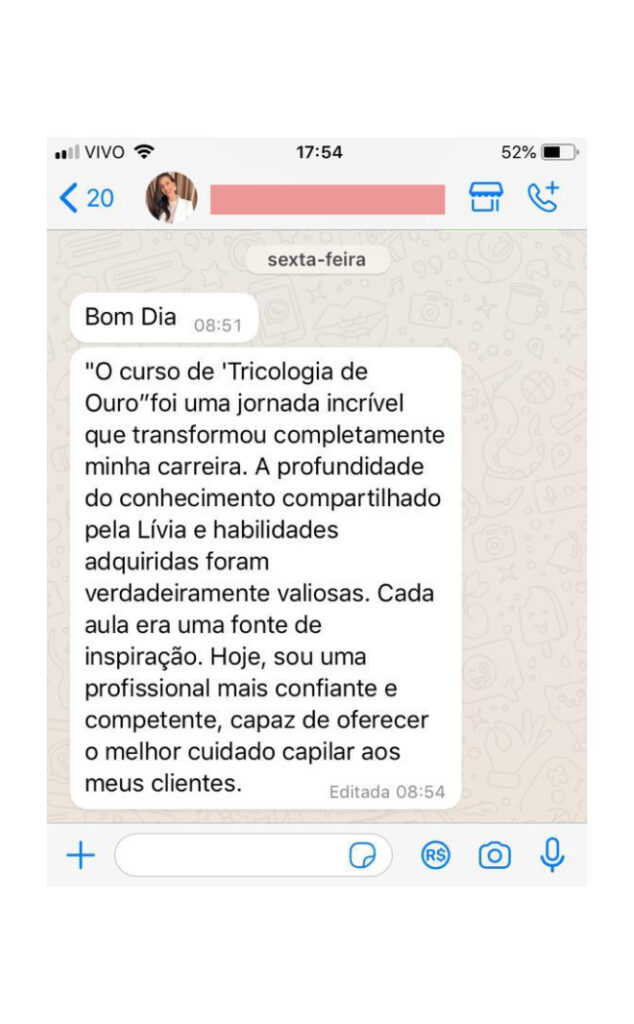The height and width of the screenshot is (1024, 634).
Task: Open the attachment plus menu
Action: pos(81,855)
